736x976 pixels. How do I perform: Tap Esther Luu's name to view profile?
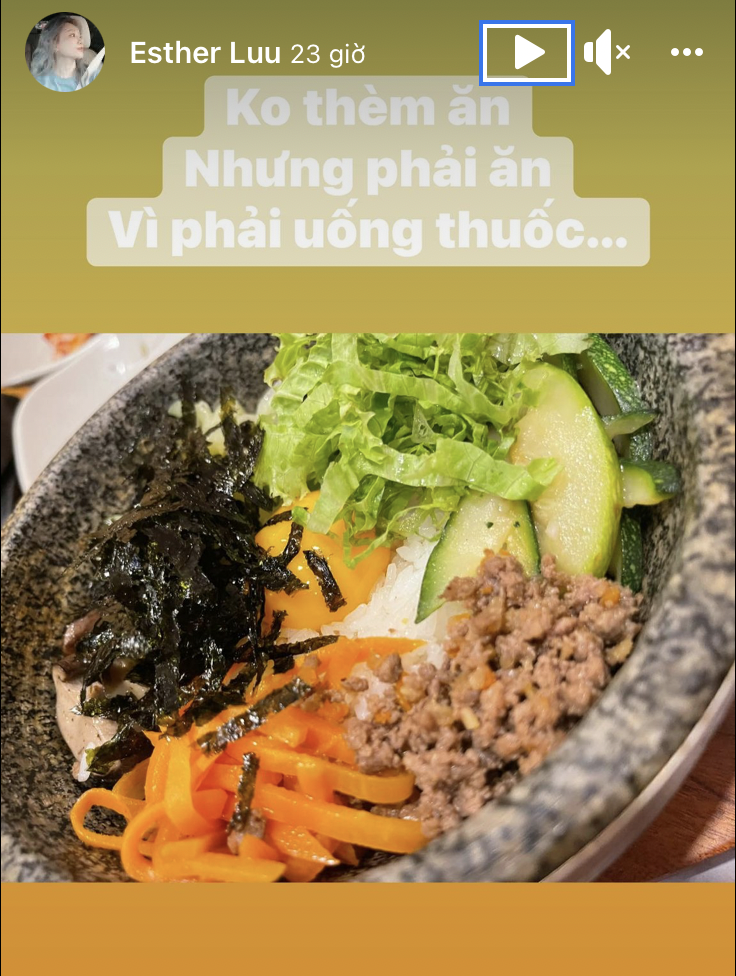click(207, 54)
